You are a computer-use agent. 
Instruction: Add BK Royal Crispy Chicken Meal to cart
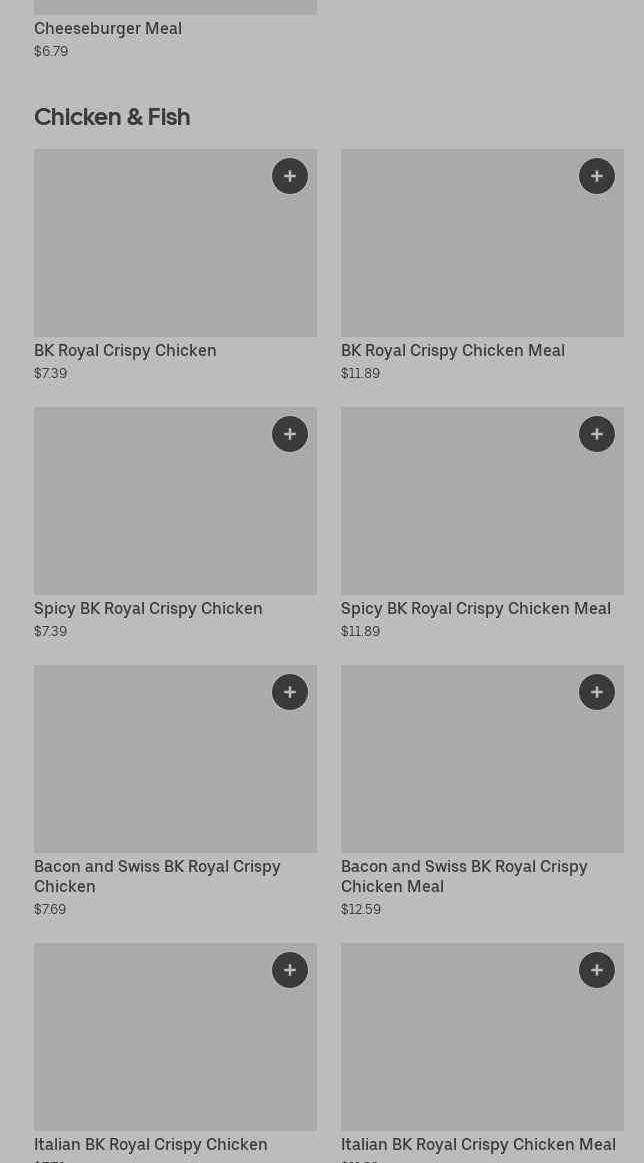pos(597,176)
